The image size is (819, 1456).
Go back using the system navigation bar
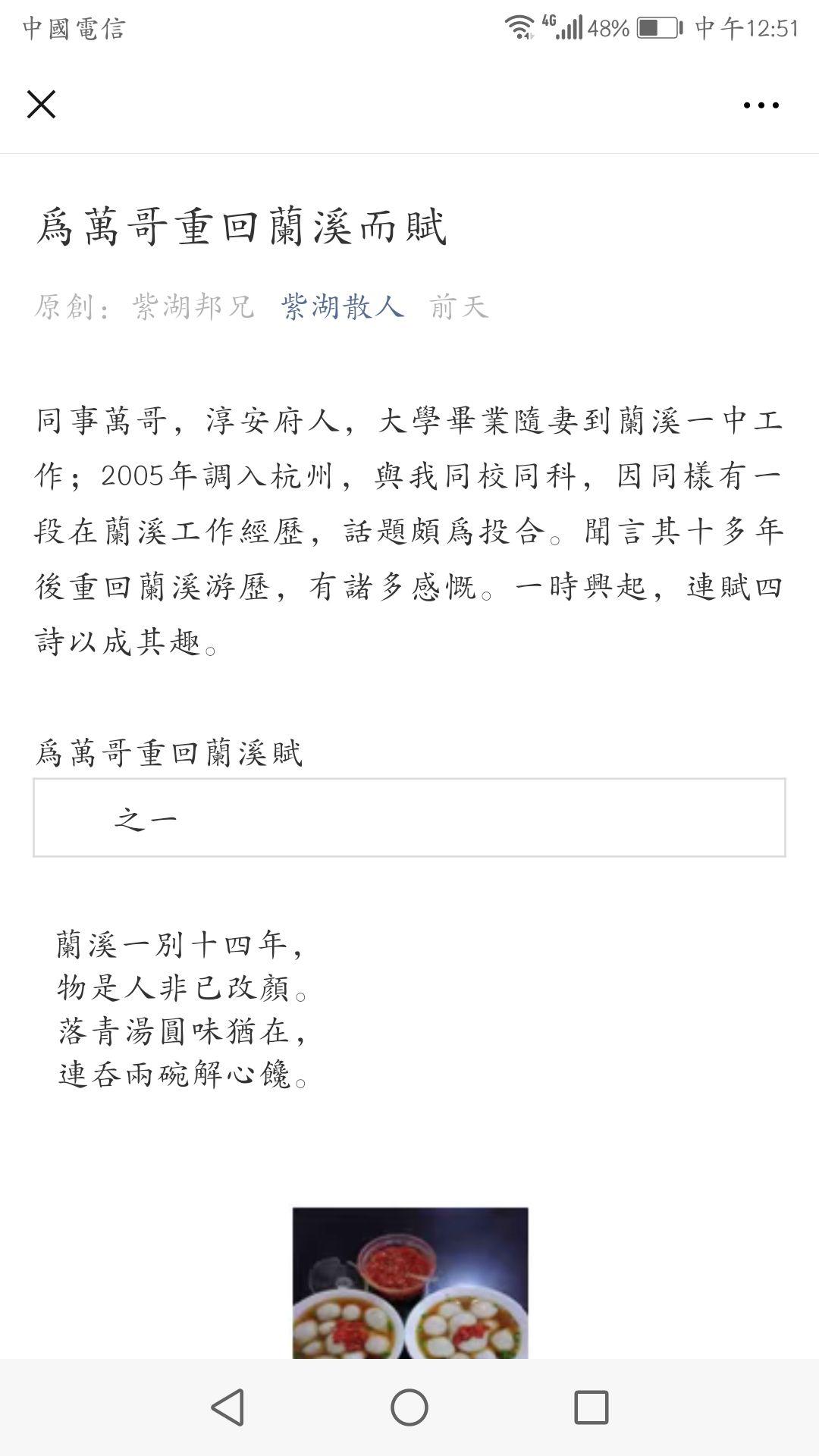[x=227, y=1407]
